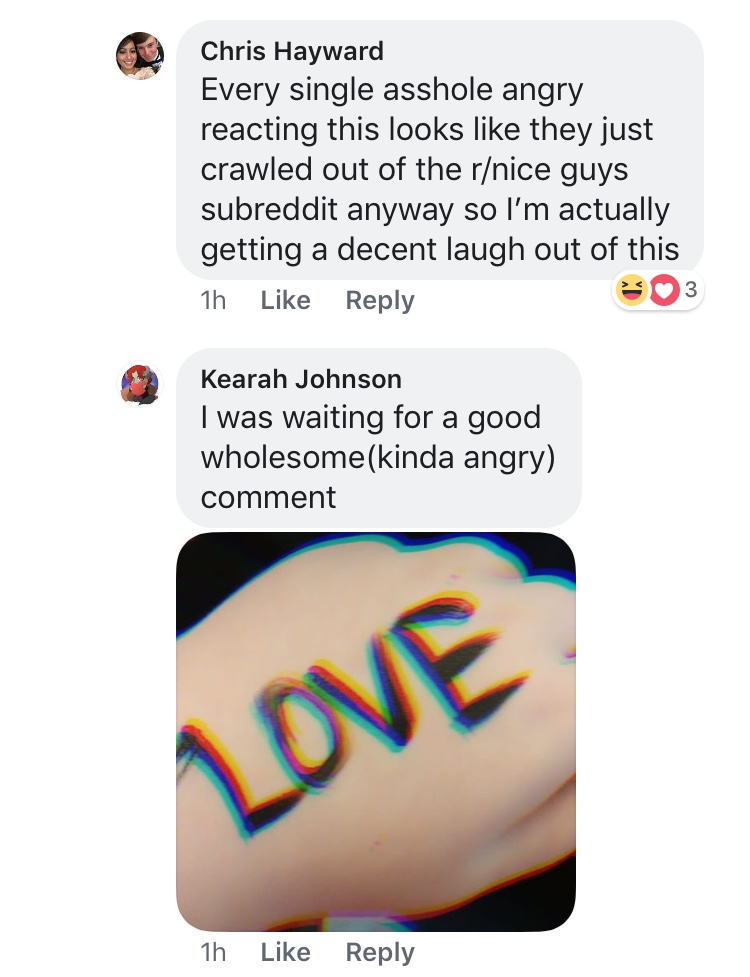The image size is (750, 977).
Task: Tap Kearah Johnson's name link
Action: click(x=301, y=379)
